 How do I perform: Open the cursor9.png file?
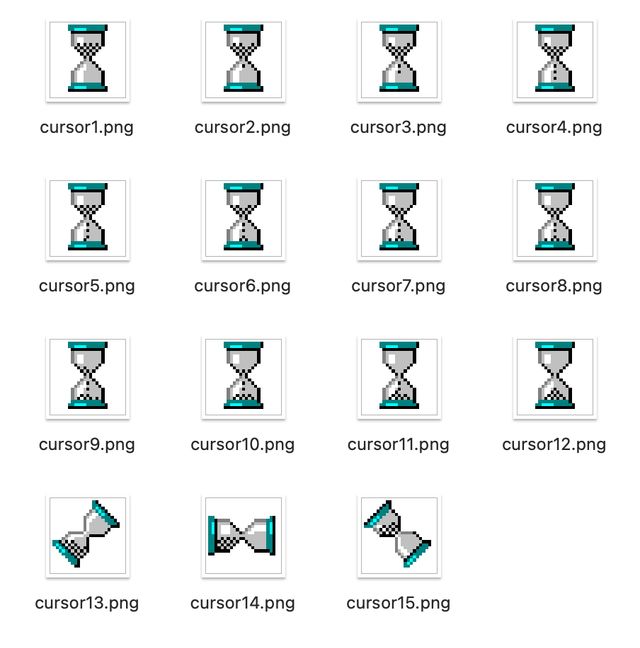point(87,376)
